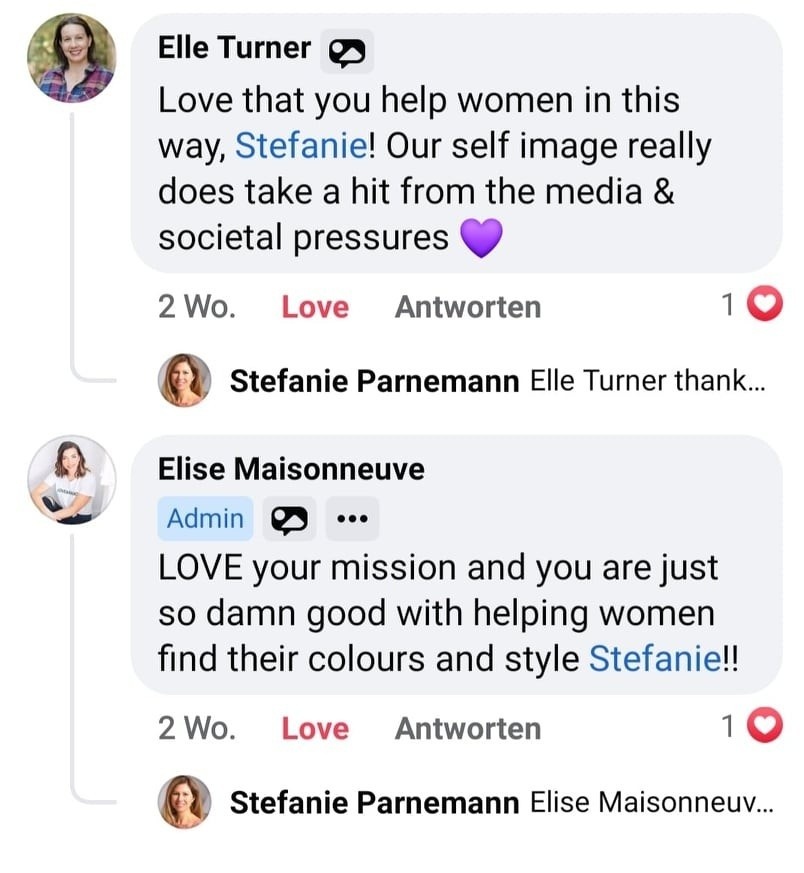Viewport: 804px width, 873px height.
Task: Open Elle Turner's profile picture
Action: pyautogui.click(x=71, y=58)
